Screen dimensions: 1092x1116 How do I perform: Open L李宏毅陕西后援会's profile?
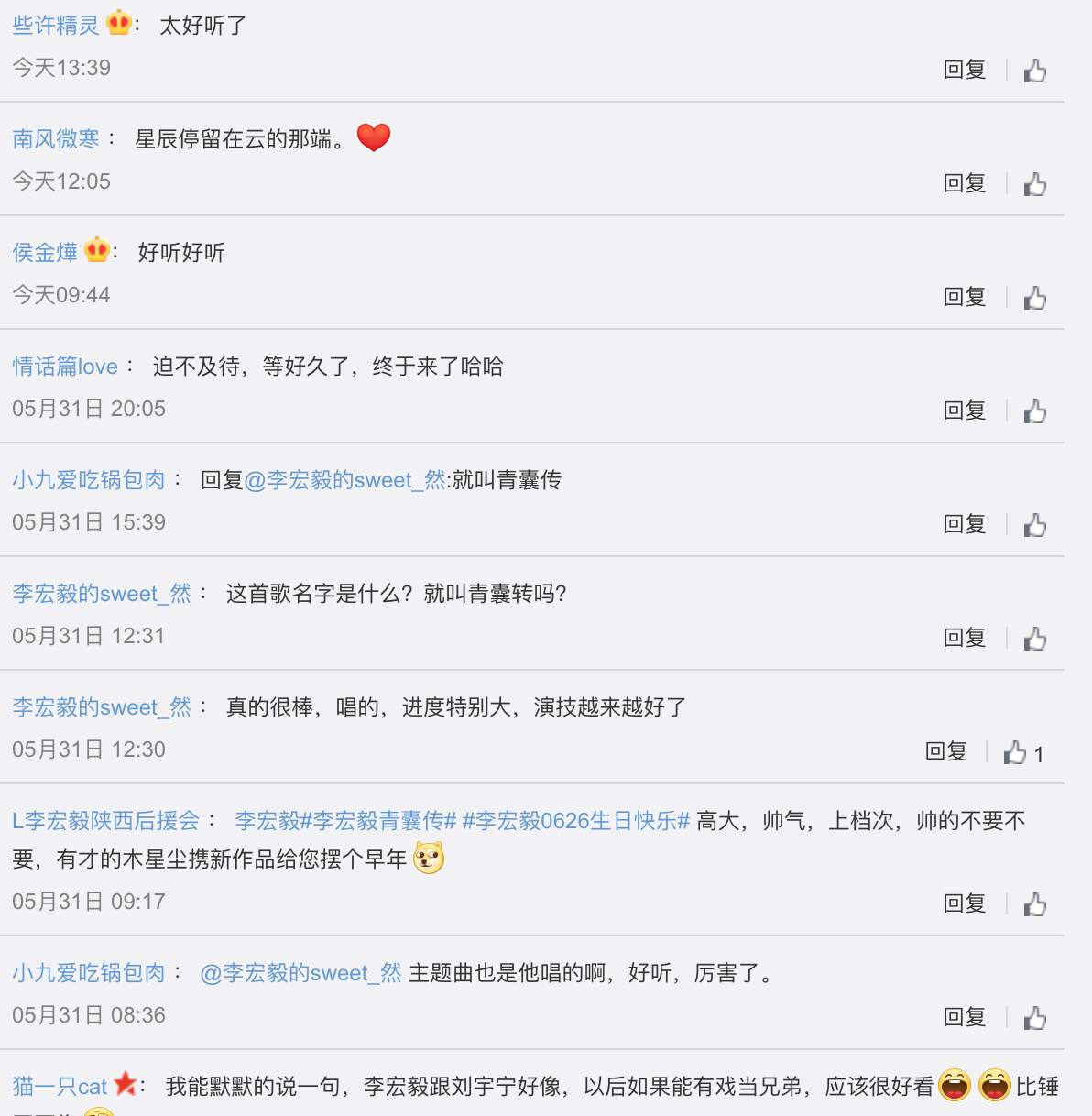(x=105, y=820)
